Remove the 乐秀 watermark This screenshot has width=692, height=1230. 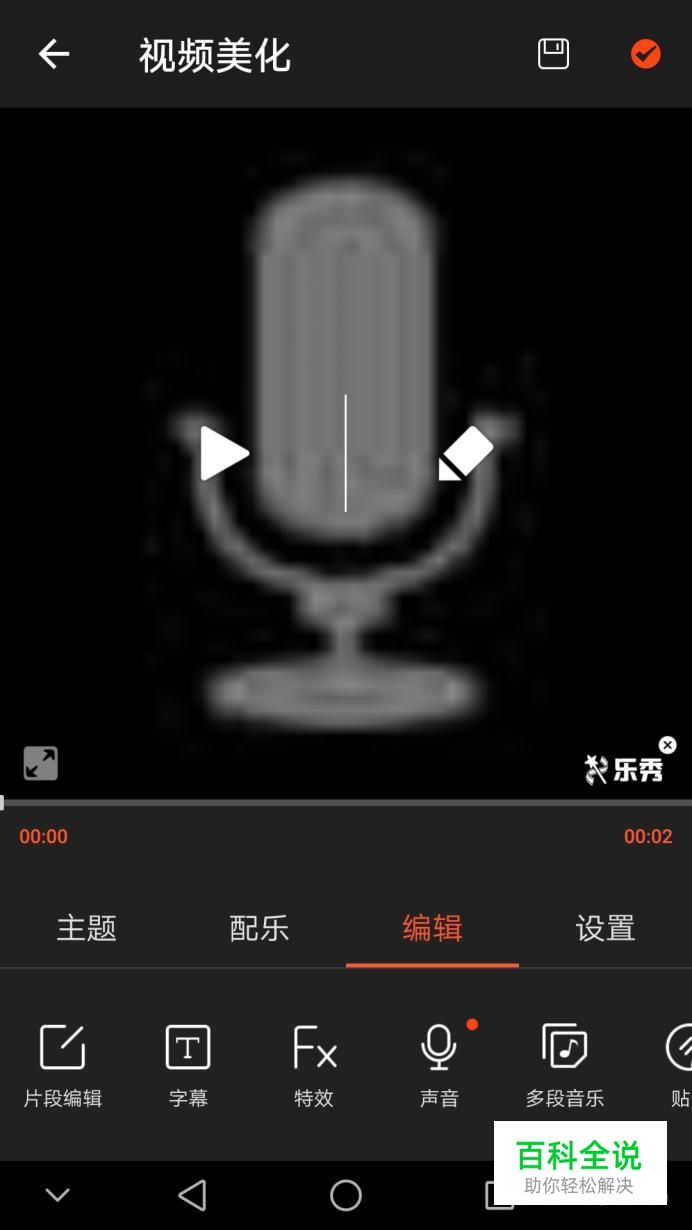[x=668, y=745]
